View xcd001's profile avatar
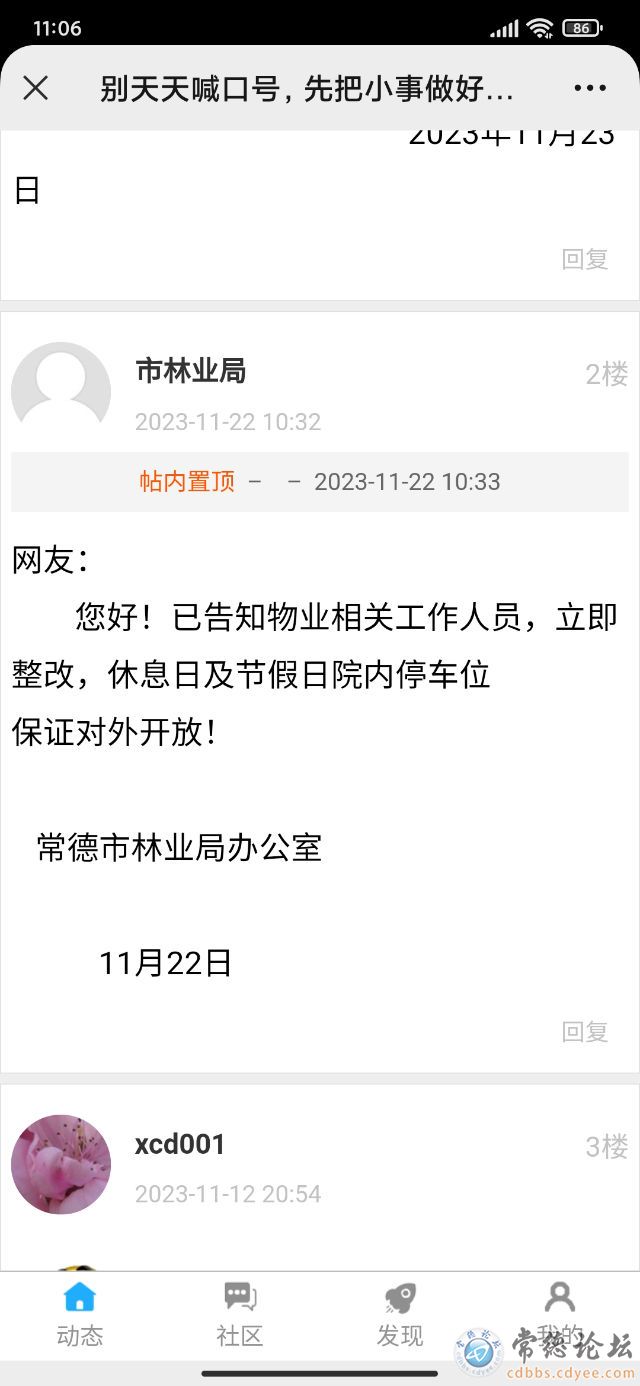Viewport: 640px width, 1386px height. click(x=61, y=1164)
